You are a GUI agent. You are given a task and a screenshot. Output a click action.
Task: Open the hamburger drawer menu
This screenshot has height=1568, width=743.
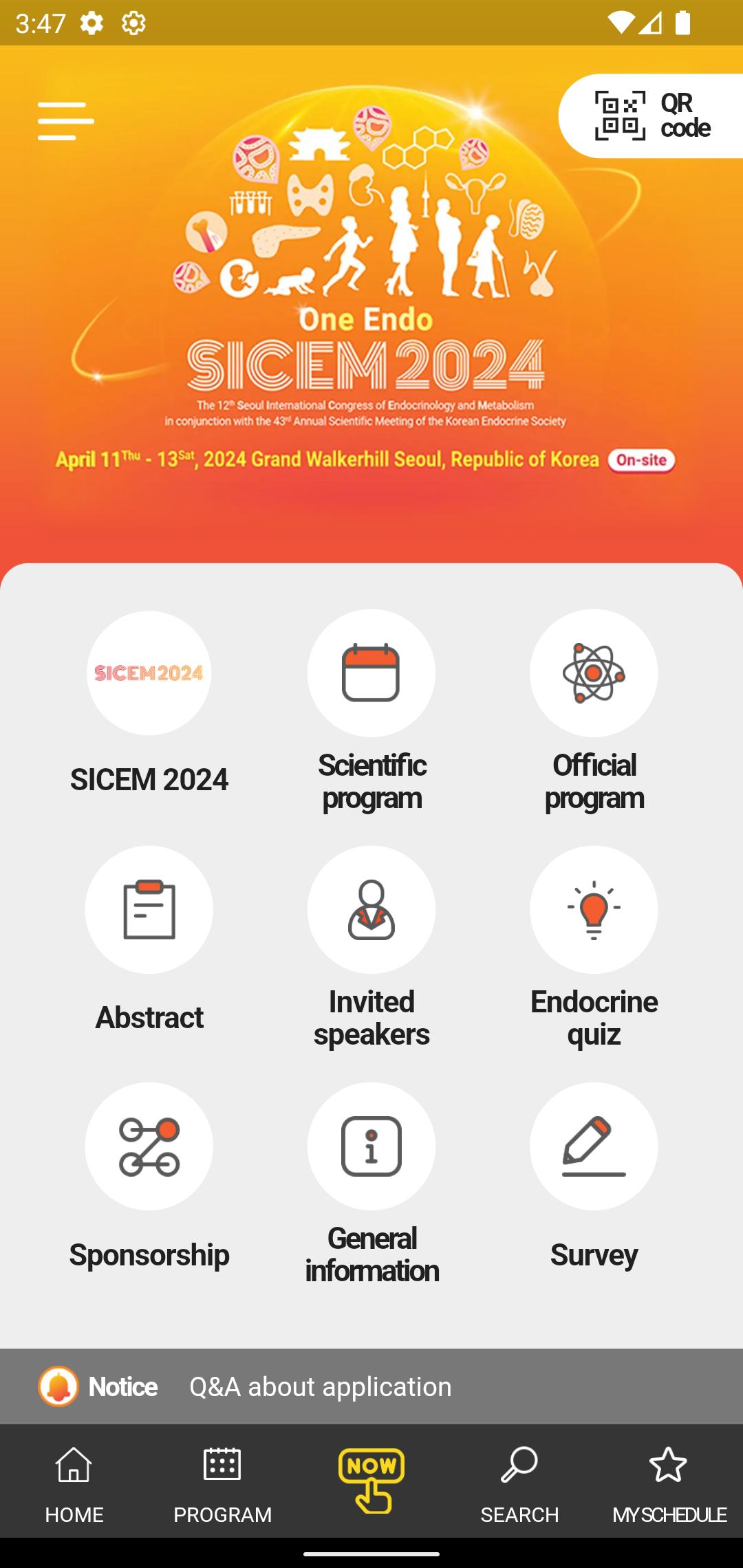[66, 121]
